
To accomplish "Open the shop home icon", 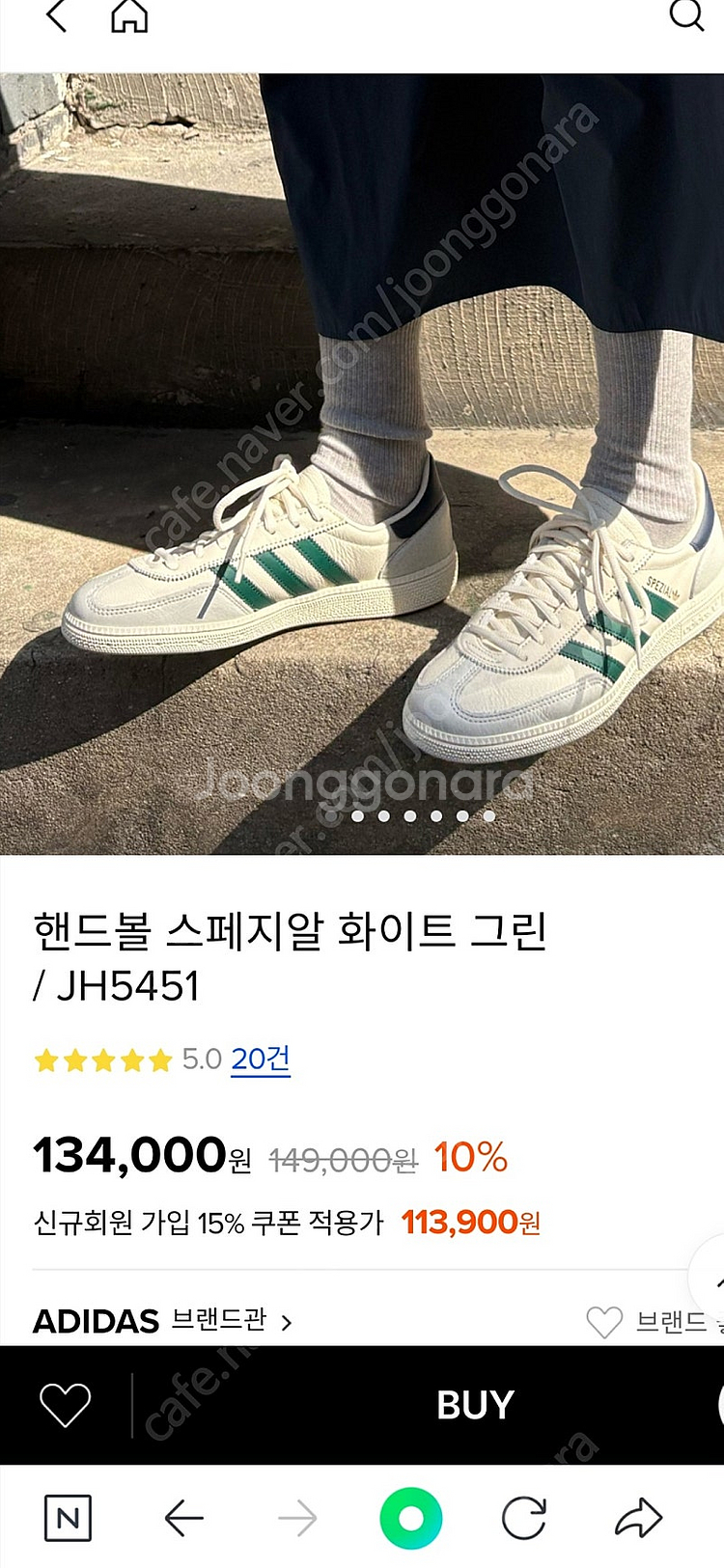I will 129,14.
